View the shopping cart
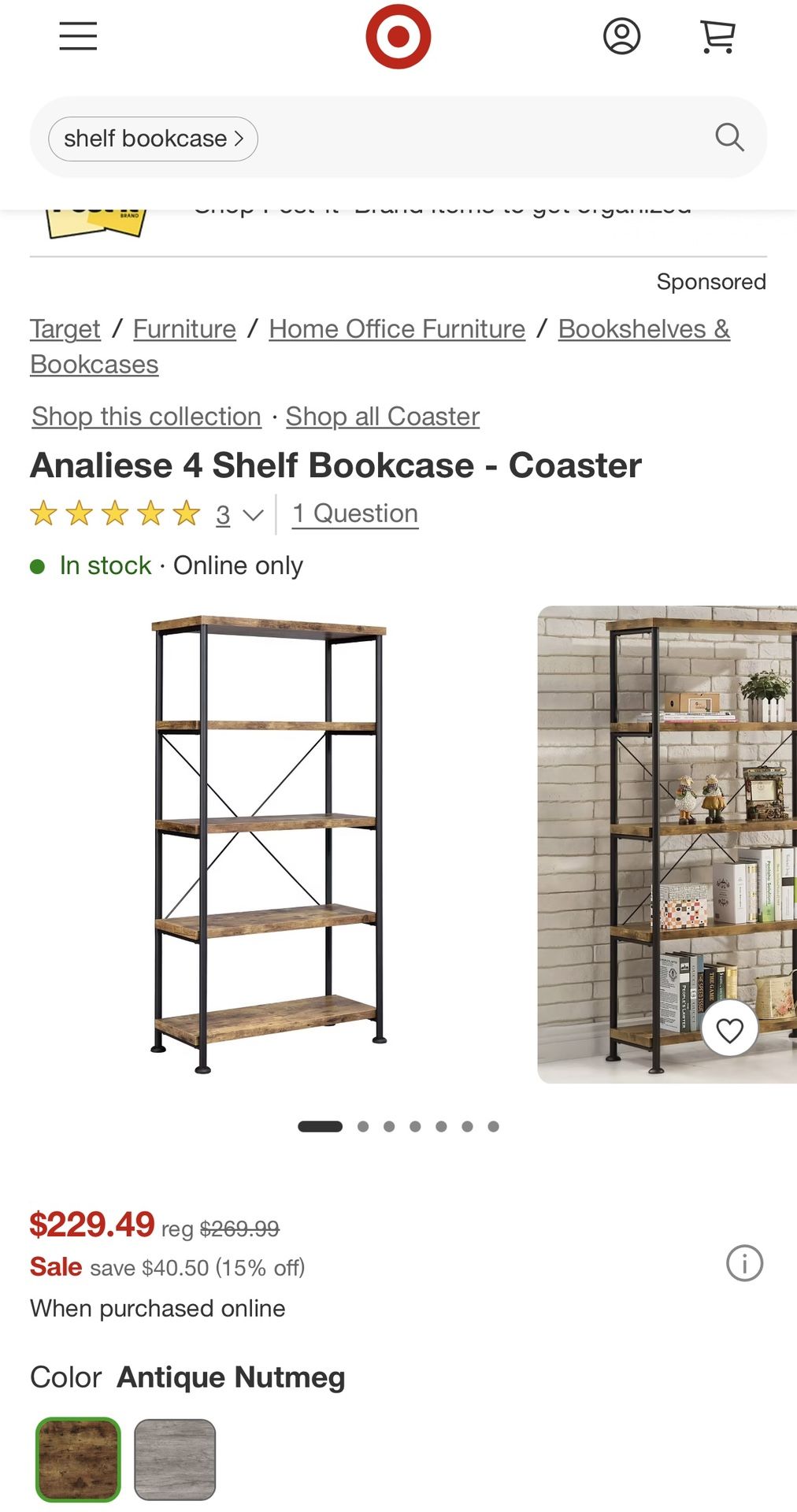Screen dimensions: 797x1512 (717, 36)
